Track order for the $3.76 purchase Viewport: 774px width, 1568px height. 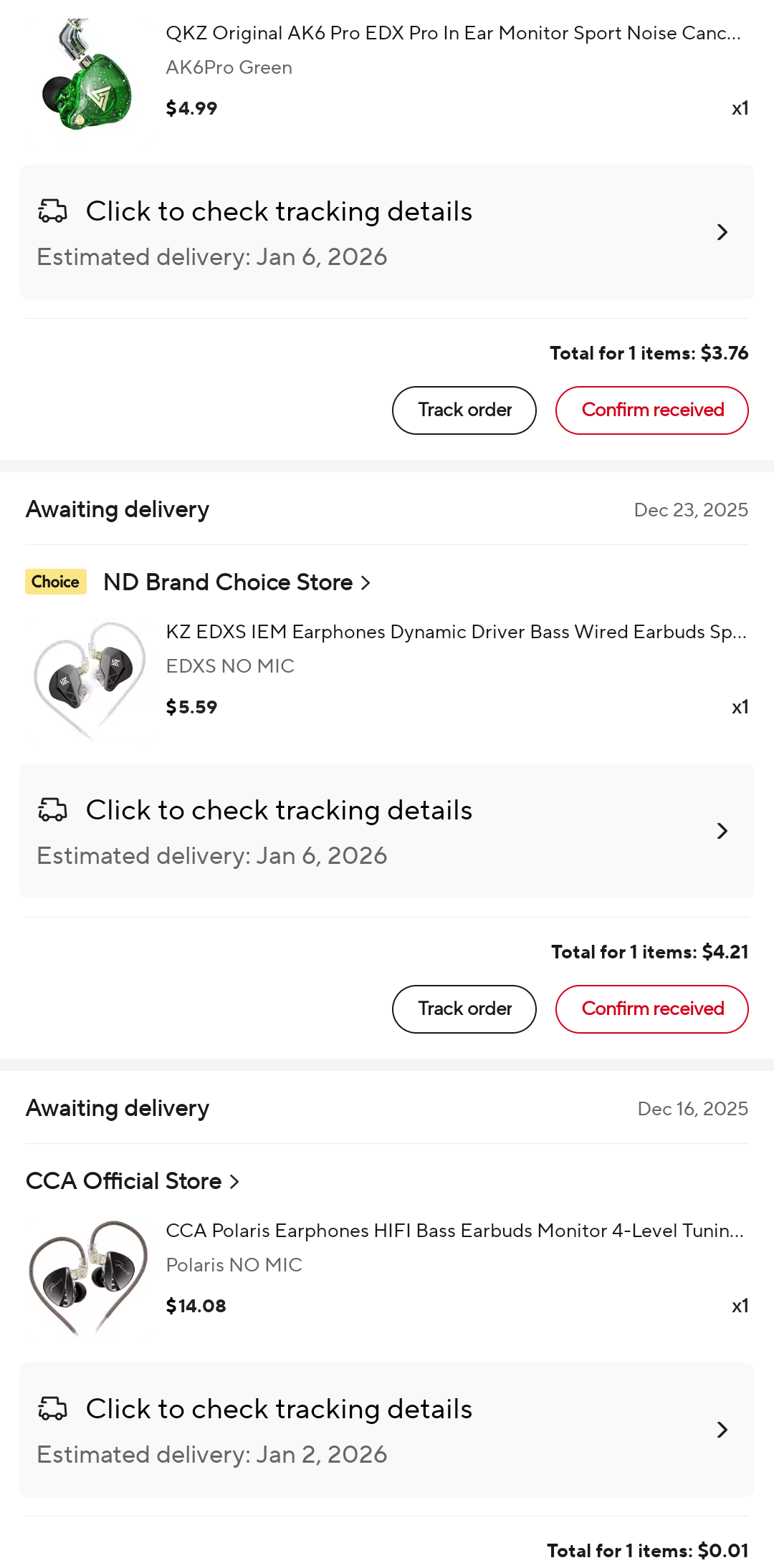click(x=464, y=410)
